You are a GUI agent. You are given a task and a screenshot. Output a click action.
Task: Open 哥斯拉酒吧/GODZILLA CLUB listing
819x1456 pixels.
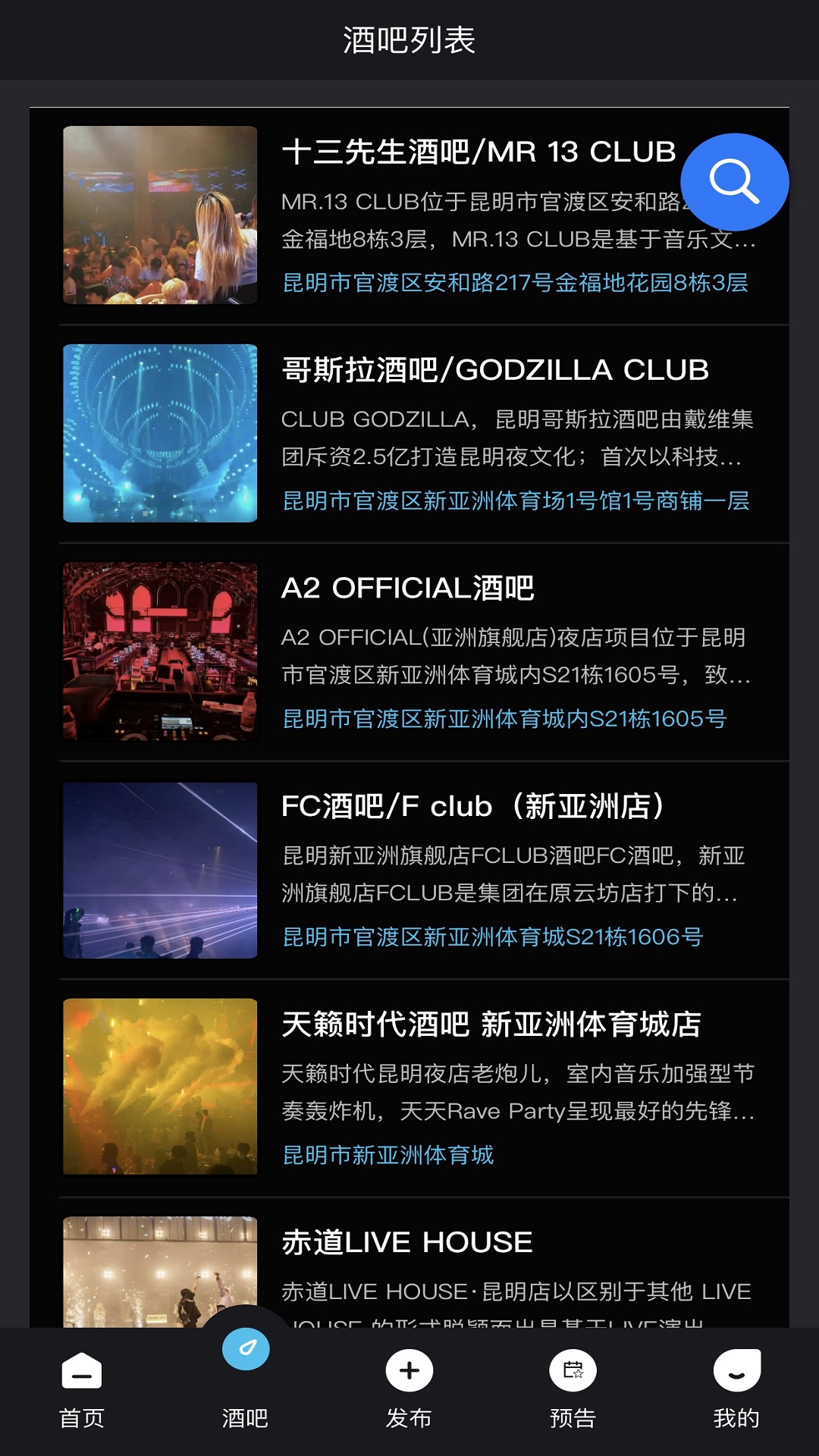pyautogui.click(x=494, y=370)
